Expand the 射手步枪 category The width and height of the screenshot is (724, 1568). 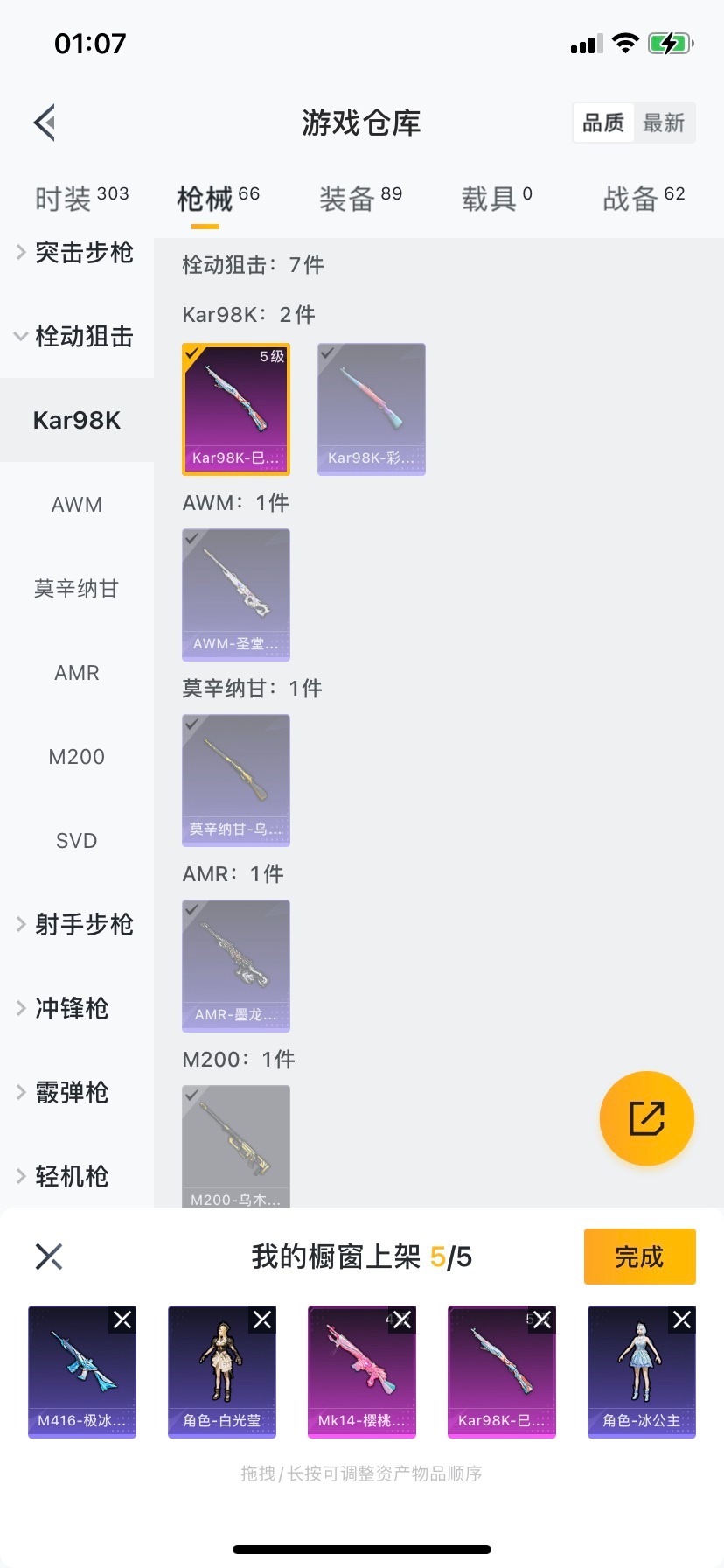[x=75, y=925]
